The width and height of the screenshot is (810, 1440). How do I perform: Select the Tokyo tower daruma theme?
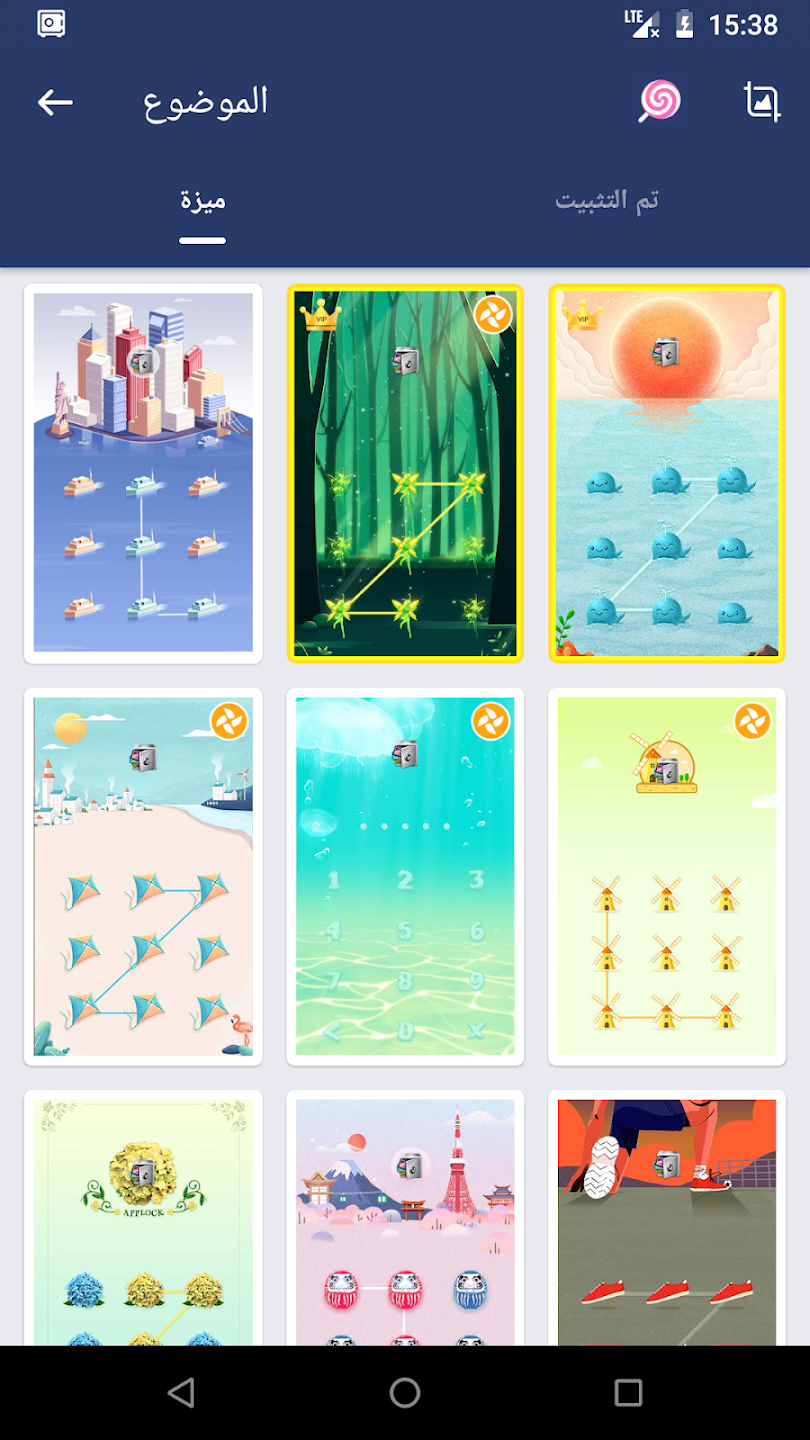point(405,1220)
